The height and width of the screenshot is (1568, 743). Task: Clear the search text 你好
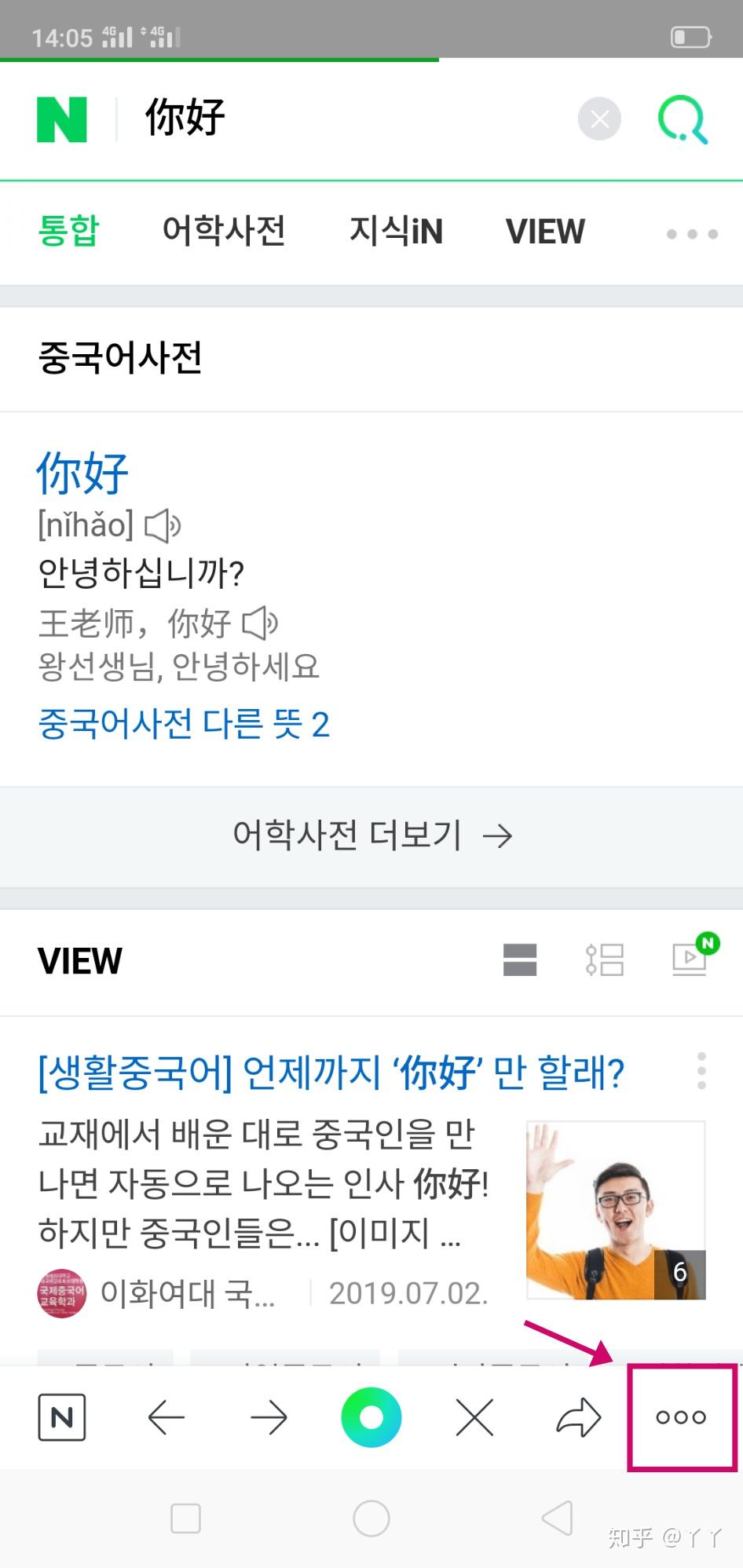[599, 119]
